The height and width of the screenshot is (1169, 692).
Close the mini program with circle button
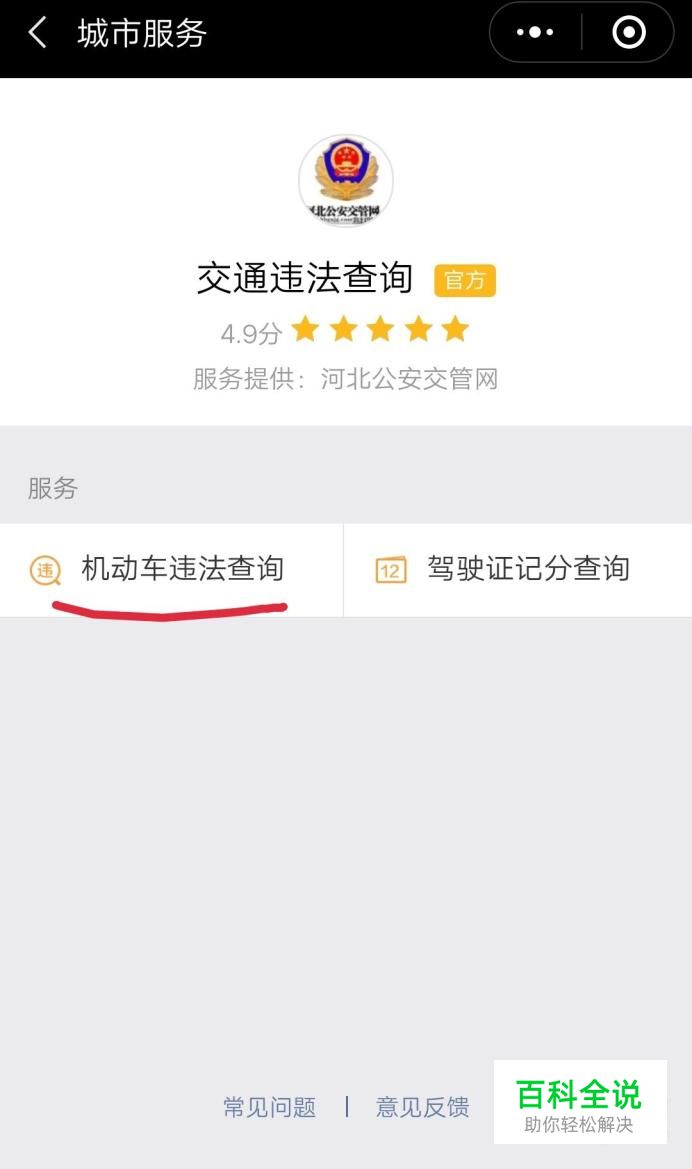click(x=629, y=33)
